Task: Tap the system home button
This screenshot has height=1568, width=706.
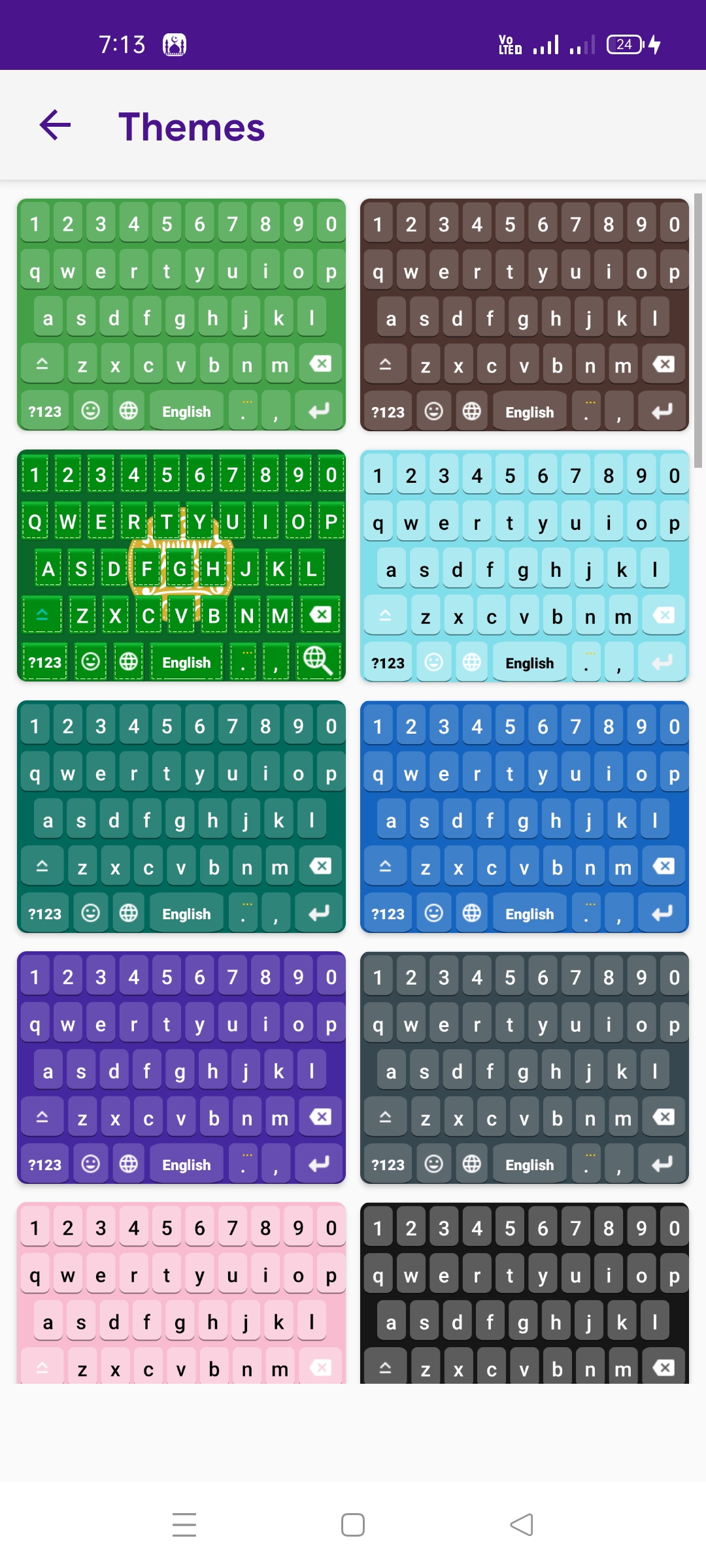Action: point(353,1525)
